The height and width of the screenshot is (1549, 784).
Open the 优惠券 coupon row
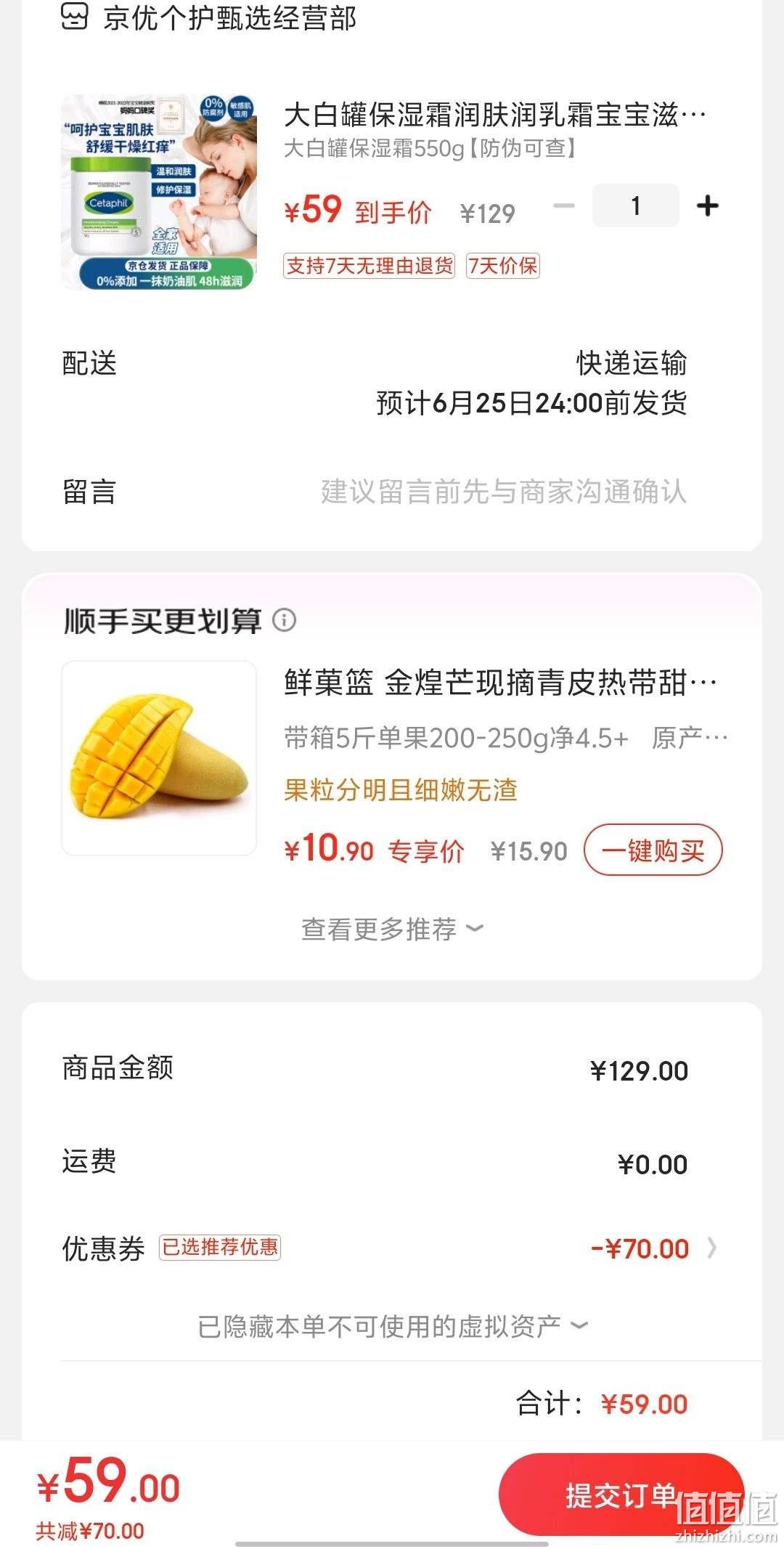pos(392,1248)
